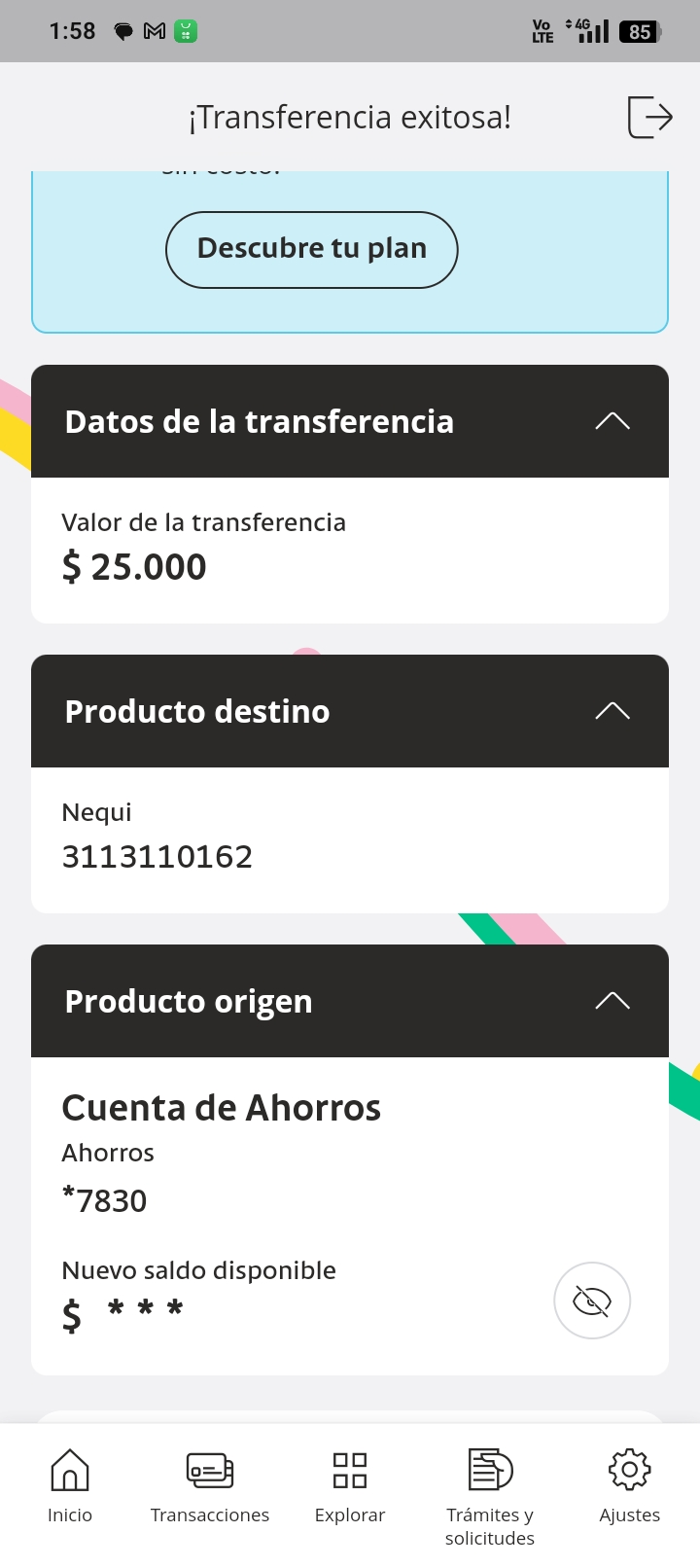This screenshot has height=1568, width=700.
Task: Collapse the Datos de la transferencia section
Action: [x=612, y=421]
